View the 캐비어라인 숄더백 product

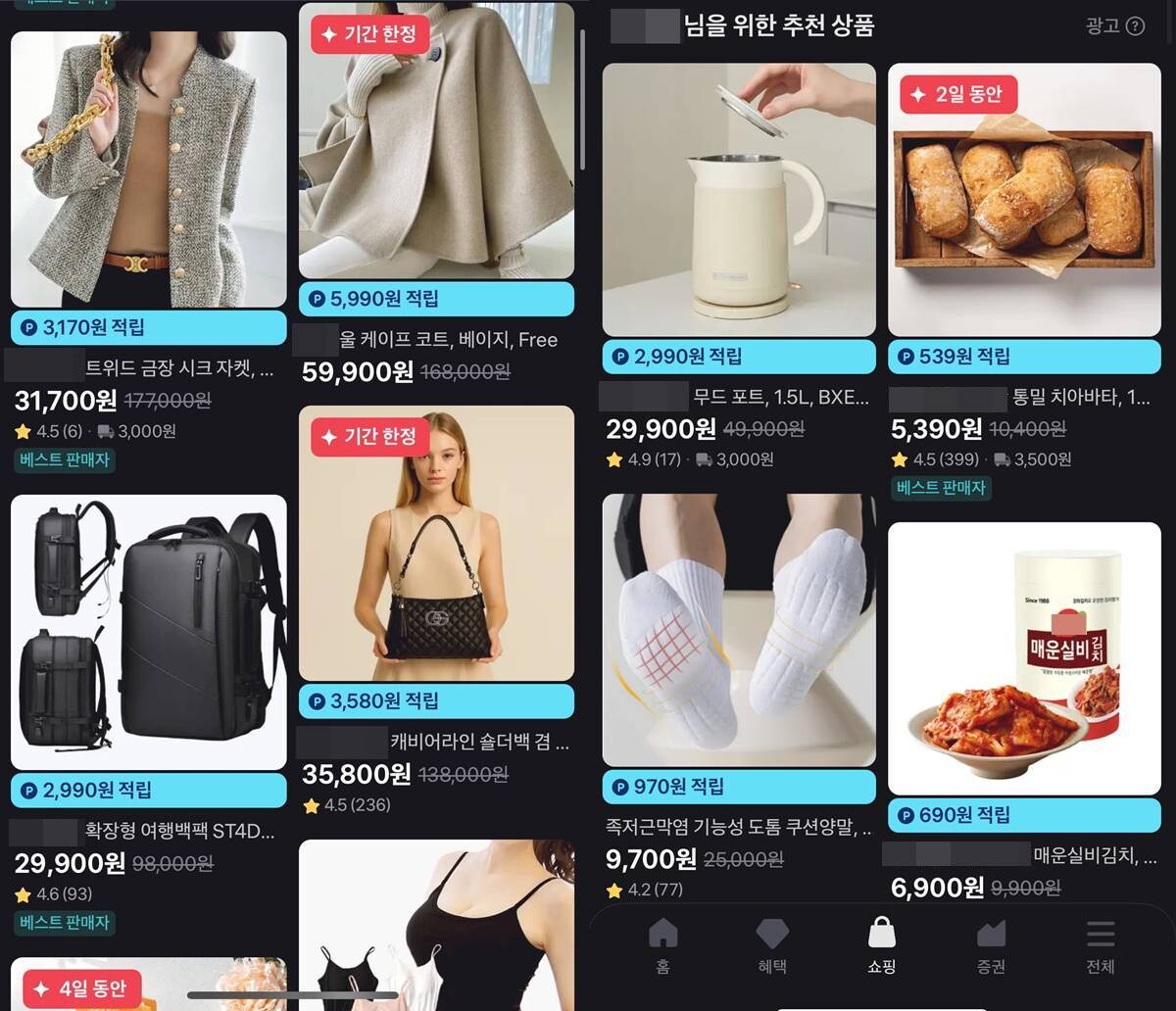tap(436, 544)
